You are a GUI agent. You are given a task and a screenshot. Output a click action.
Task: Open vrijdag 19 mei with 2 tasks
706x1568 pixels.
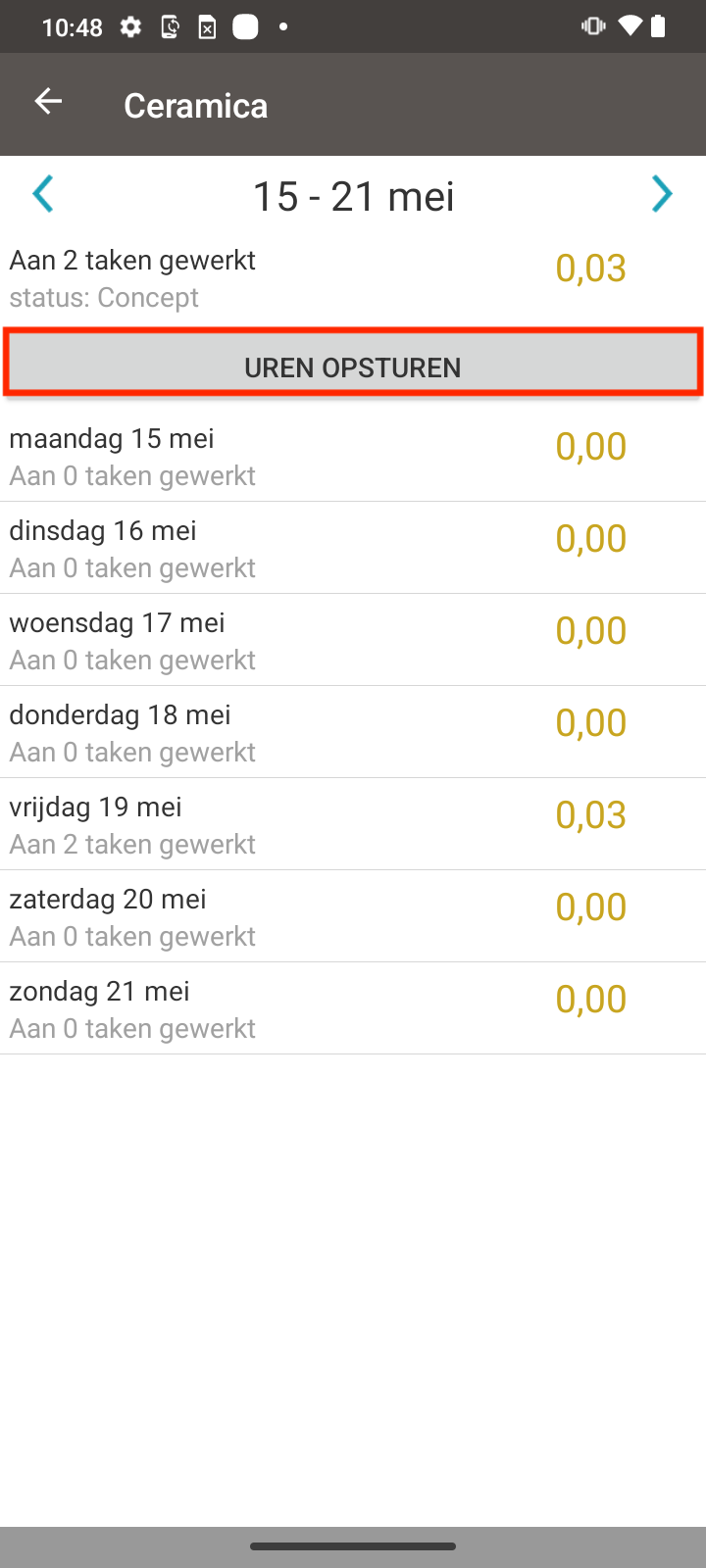353,824
